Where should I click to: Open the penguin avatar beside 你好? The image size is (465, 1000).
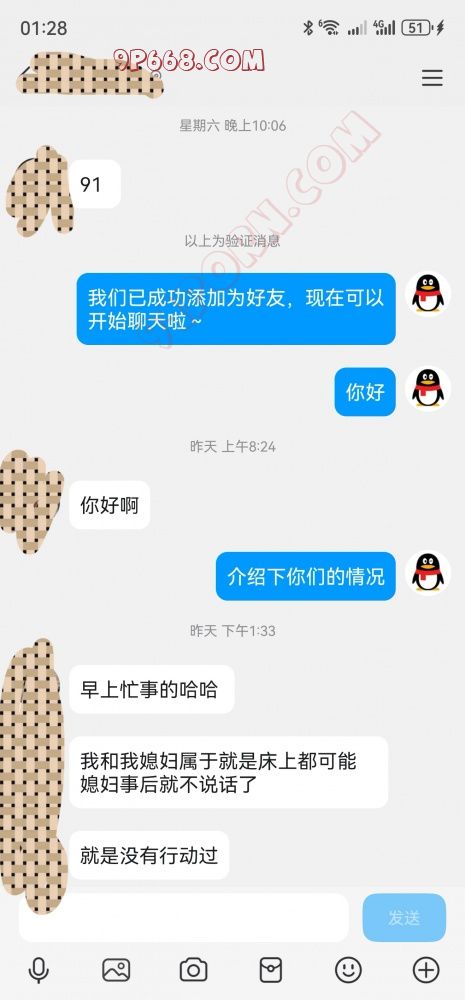[428, 388]
